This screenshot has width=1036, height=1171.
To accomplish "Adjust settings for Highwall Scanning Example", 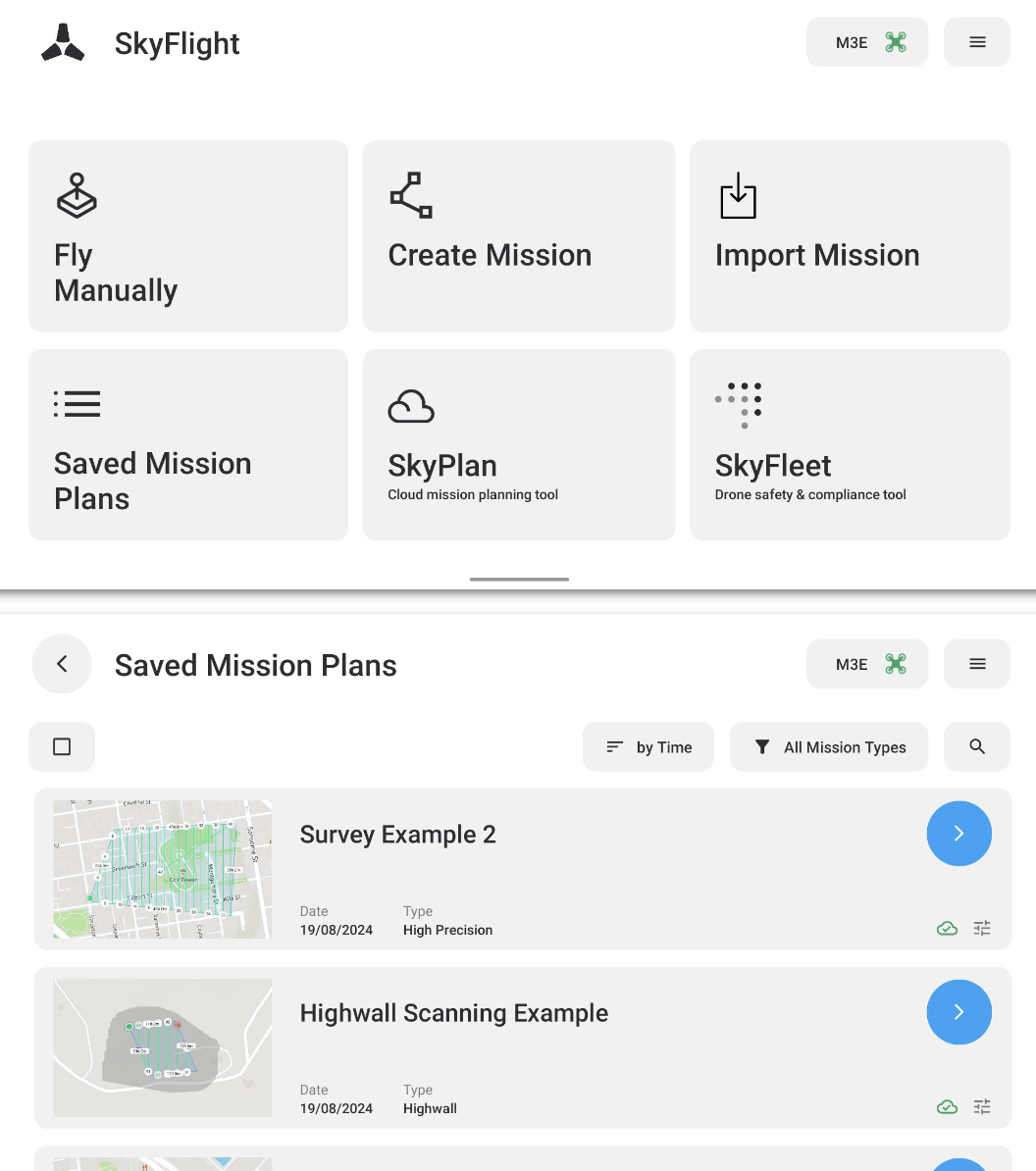I will (x=982, y=1106).
